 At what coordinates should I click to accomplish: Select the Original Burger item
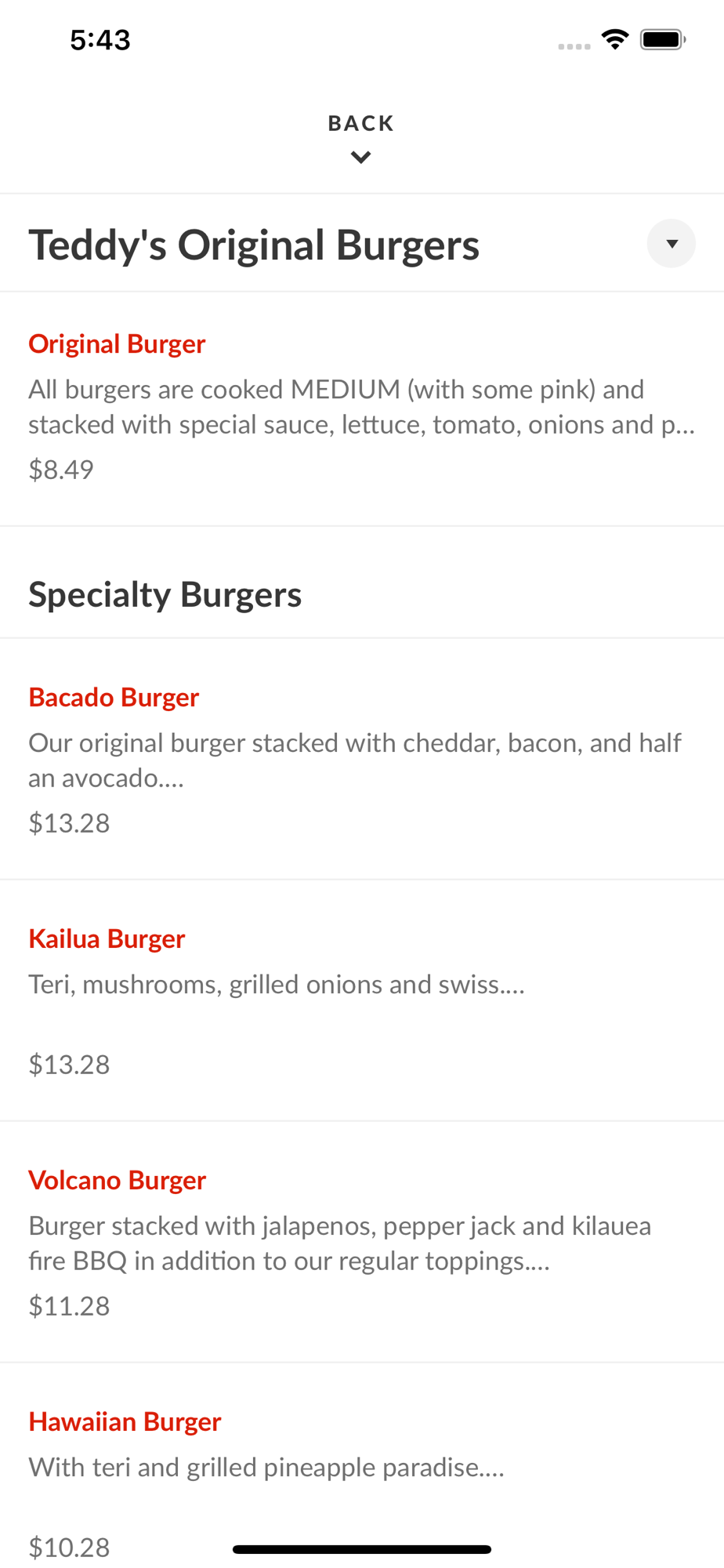pos(362,408)
